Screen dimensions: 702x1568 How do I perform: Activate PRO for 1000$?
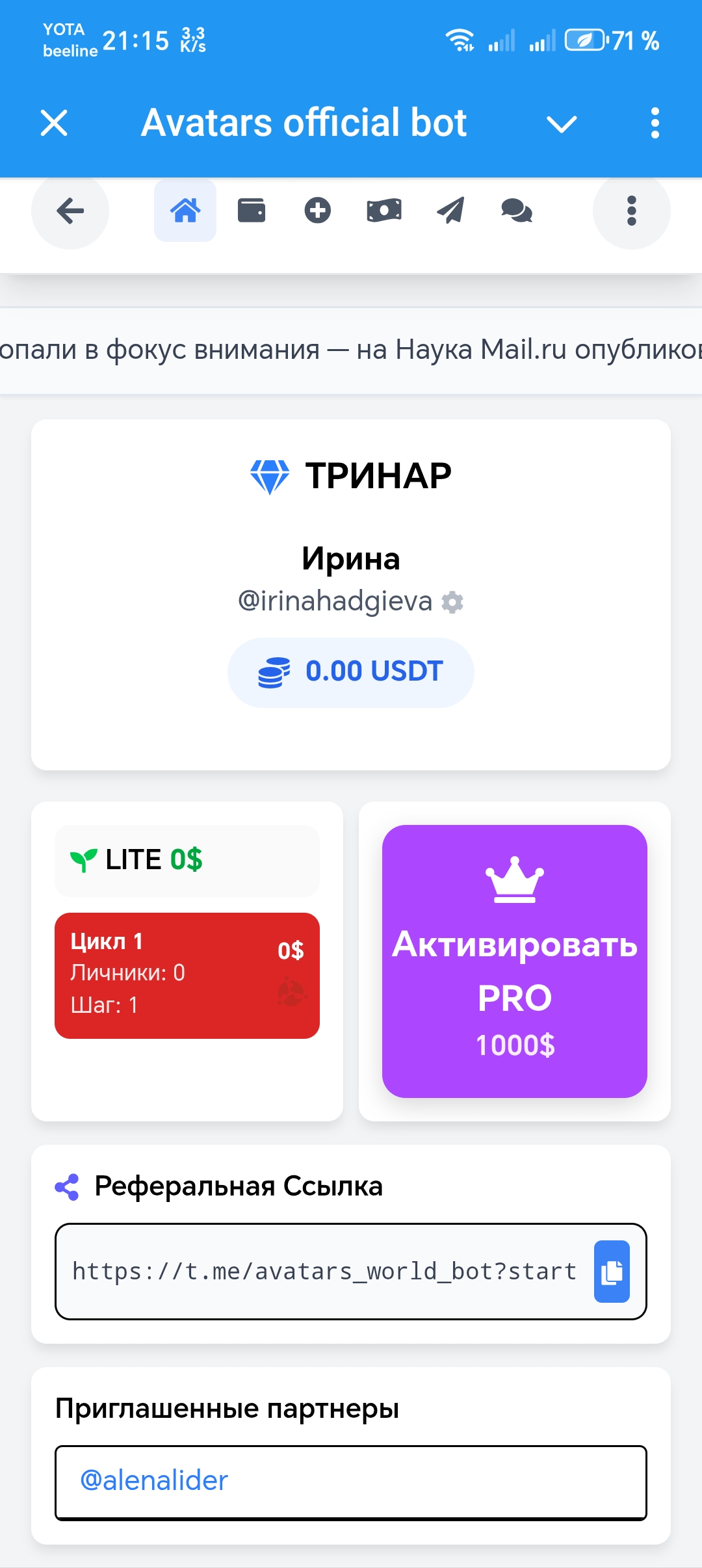(515, 961)
